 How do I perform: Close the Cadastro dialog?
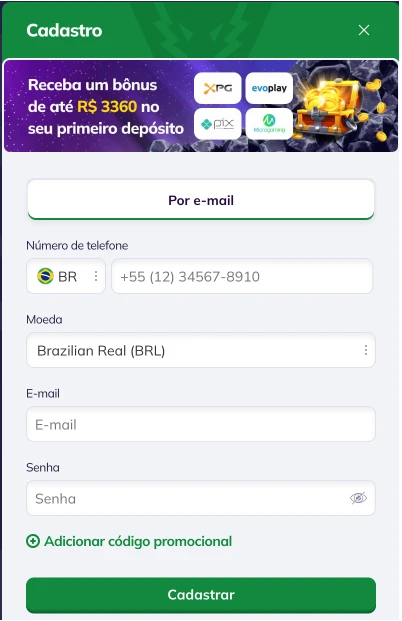[364, 30]
